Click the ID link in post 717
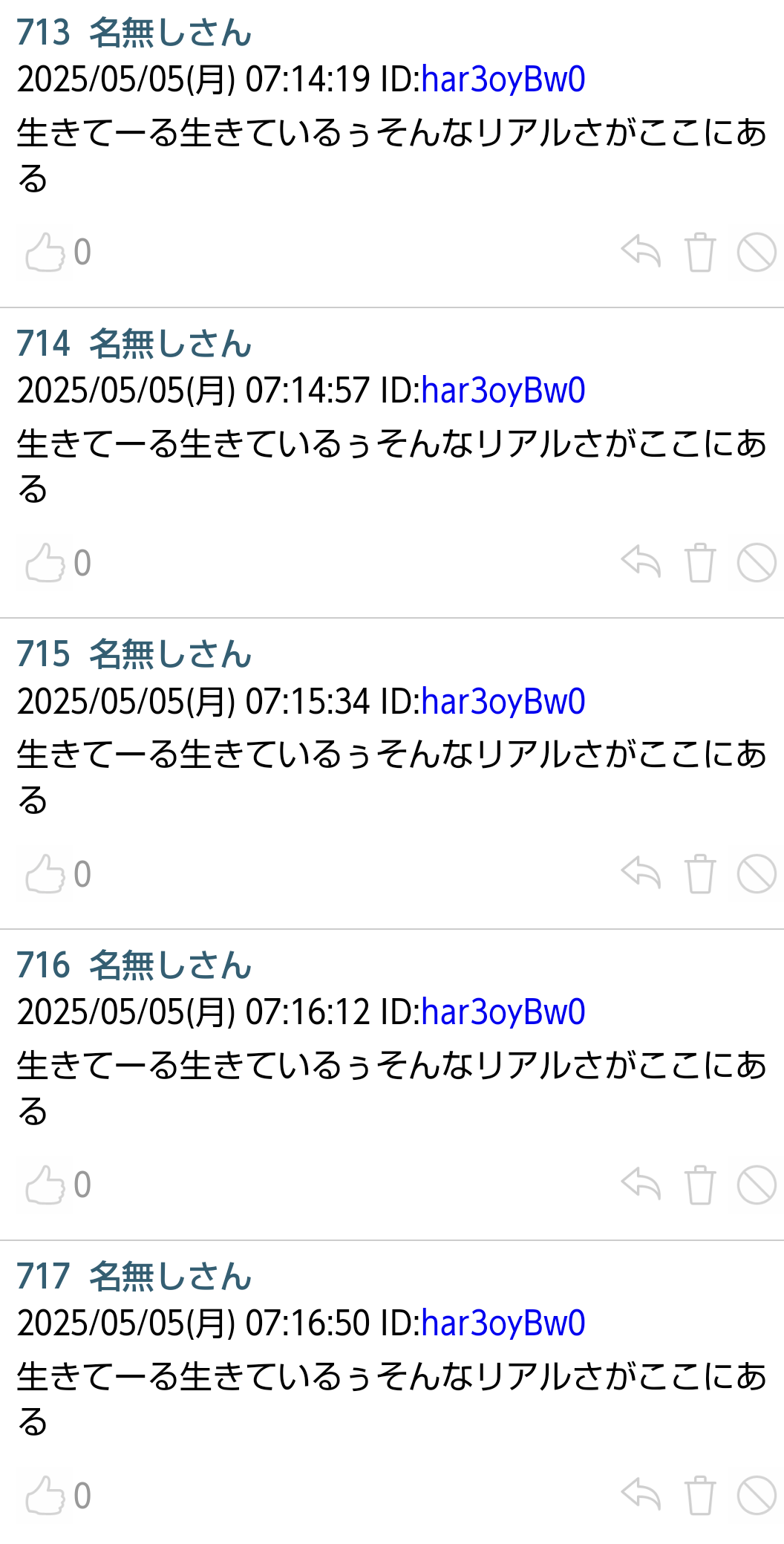Screen dimensions: 784x1544 pyautogui.click(x=503, y=1323)
